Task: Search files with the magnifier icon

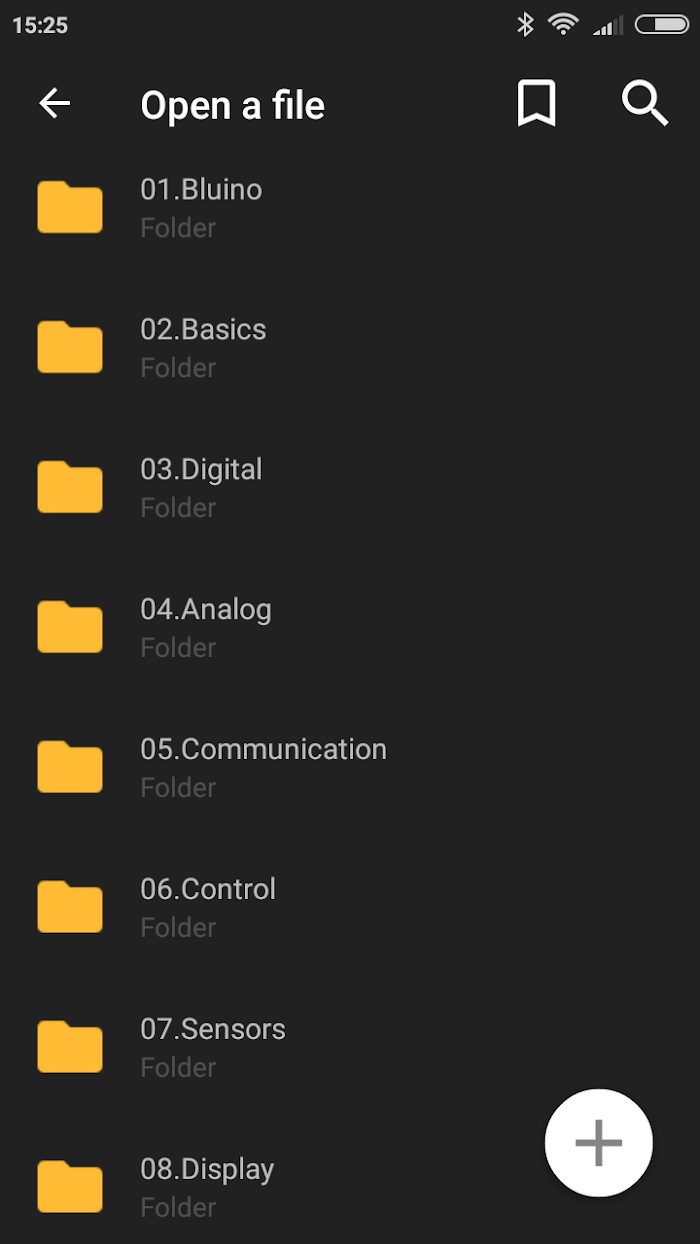Action: click(x=645, y=103)
